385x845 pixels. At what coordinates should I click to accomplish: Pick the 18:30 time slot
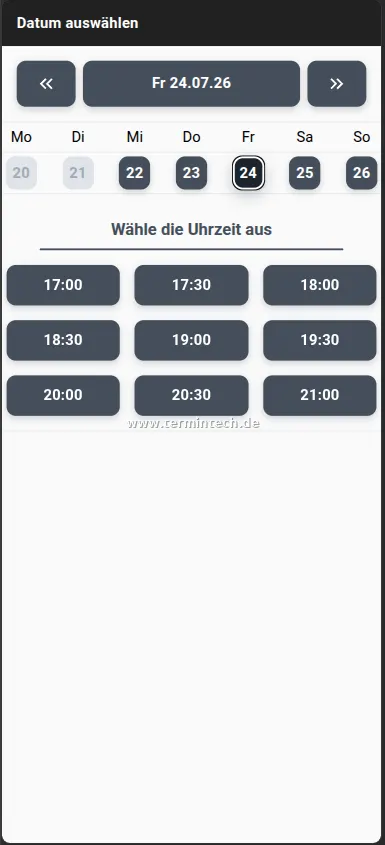point(63,340)
